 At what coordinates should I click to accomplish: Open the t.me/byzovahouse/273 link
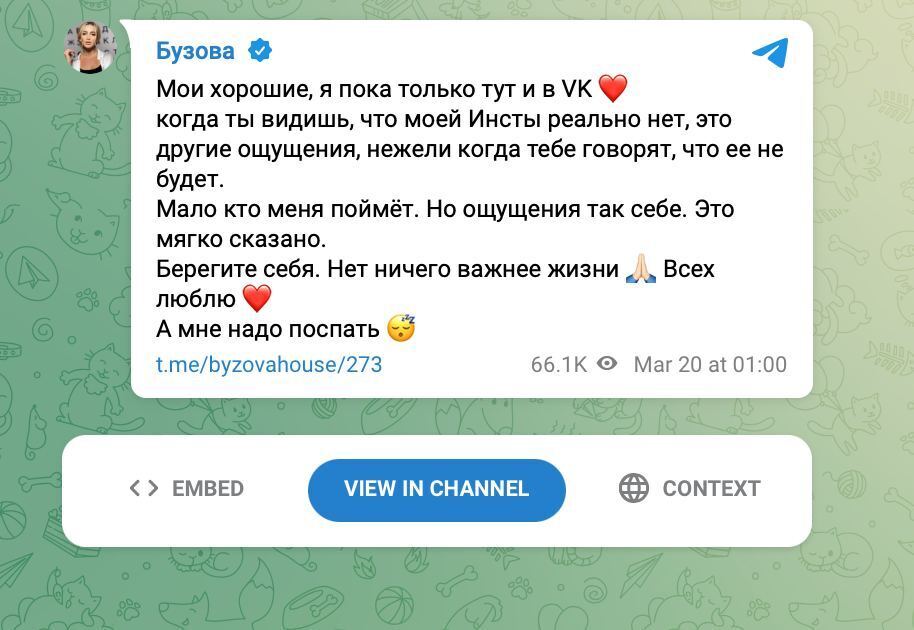pos(269,364)
